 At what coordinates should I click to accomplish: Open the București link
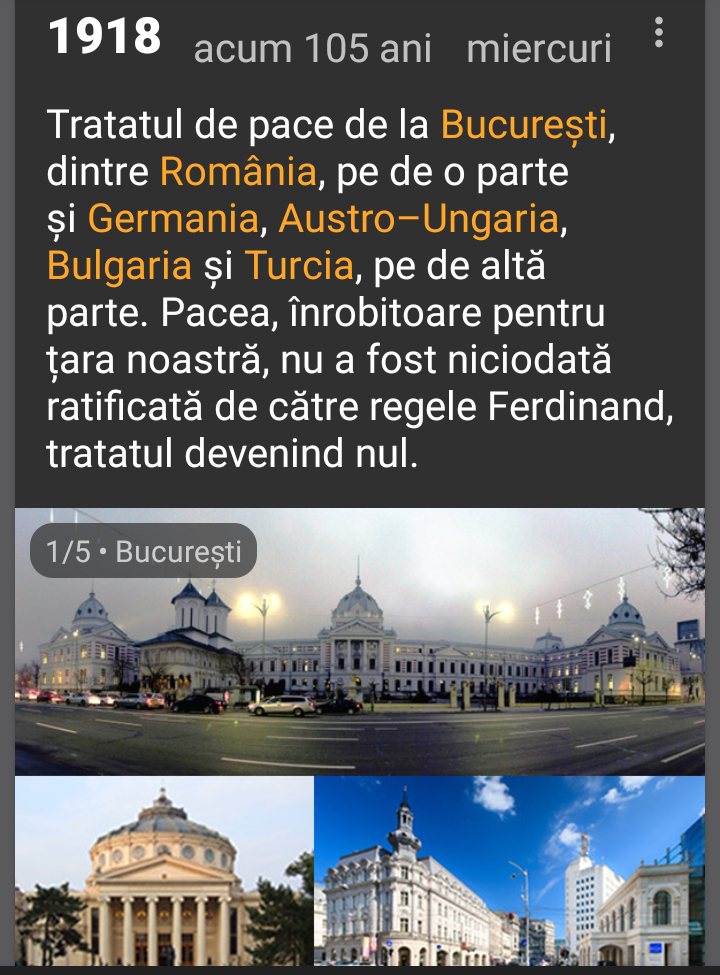point(524,126)
